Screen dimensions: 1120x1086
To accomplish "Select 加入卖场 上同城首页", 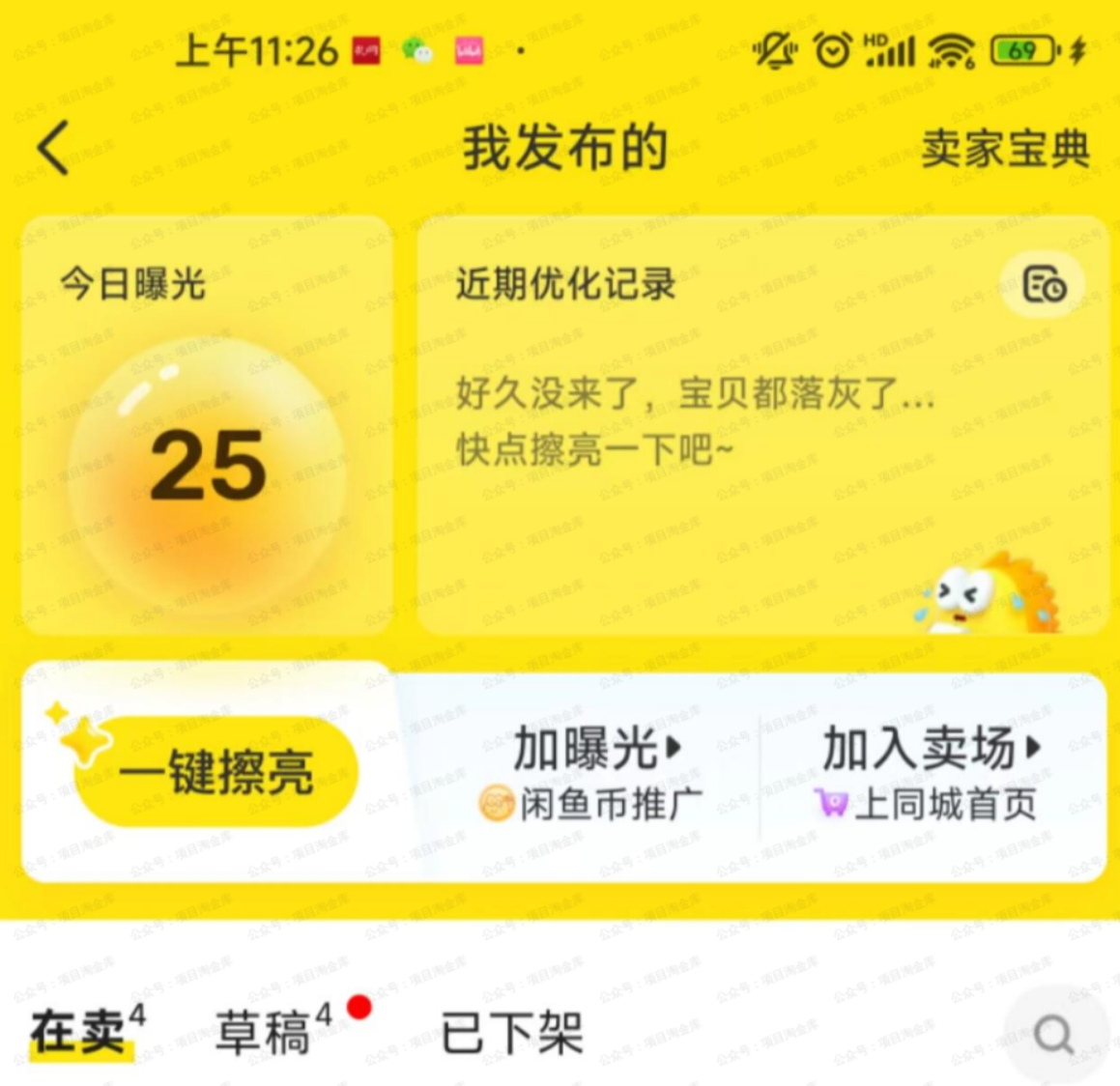I will click(930, 774).
